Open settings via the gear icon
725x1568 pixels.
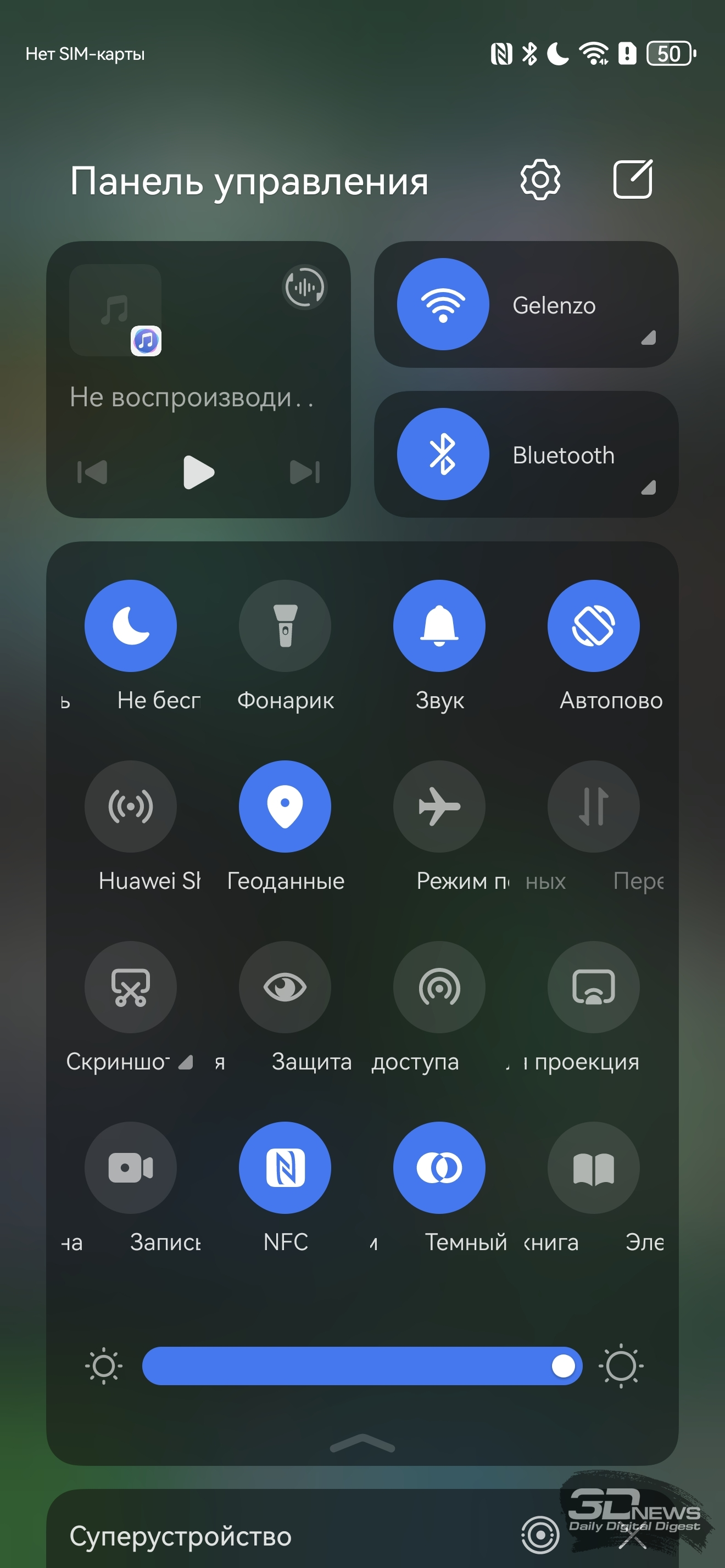(x=540, y=180)
